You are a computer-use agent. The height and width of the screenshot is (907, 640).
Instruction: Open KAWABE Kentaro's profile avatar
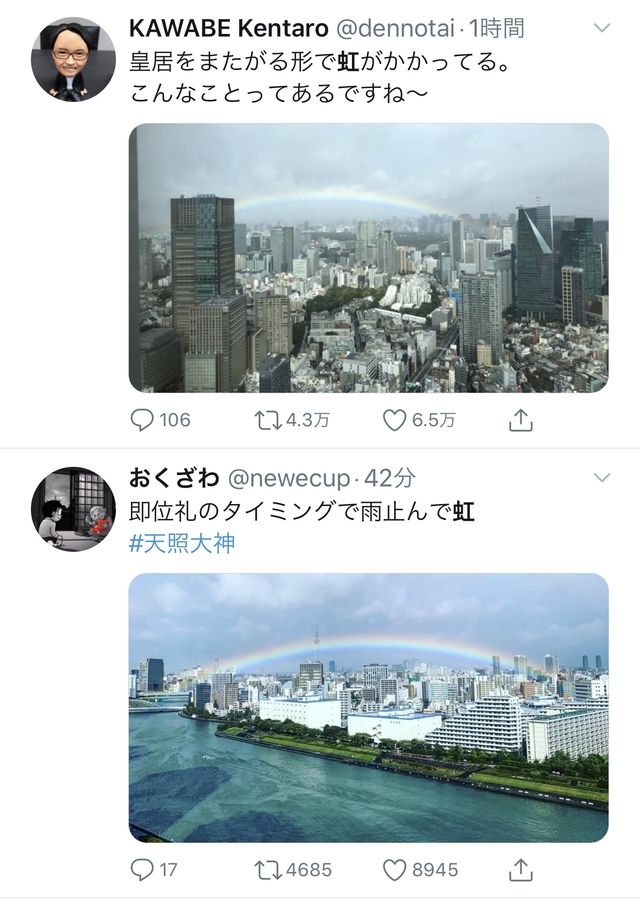[x=73, y=59]
